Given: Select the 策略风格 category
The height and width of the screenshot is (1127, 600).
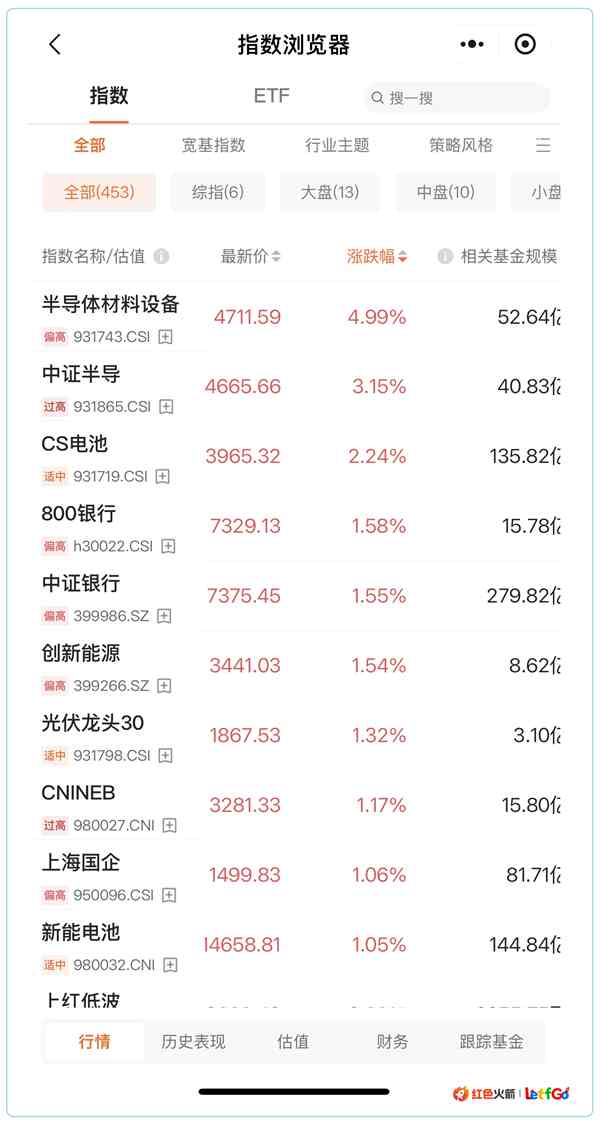Looking at the screenshot, I should [461, 145].
